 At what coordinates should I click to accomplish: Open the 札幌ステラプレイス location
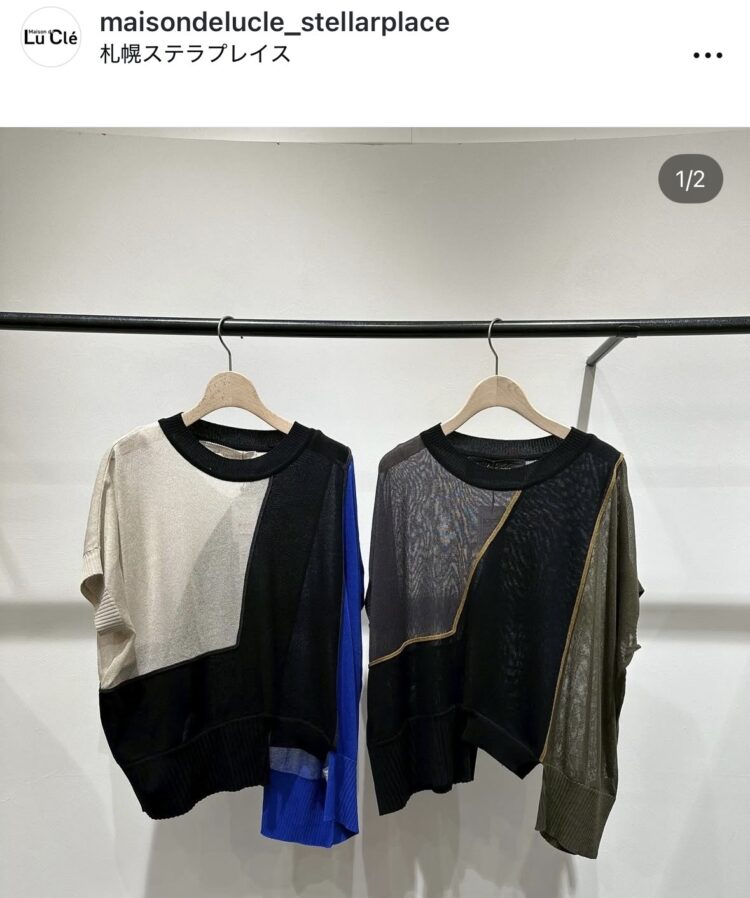tap(195, 53)
